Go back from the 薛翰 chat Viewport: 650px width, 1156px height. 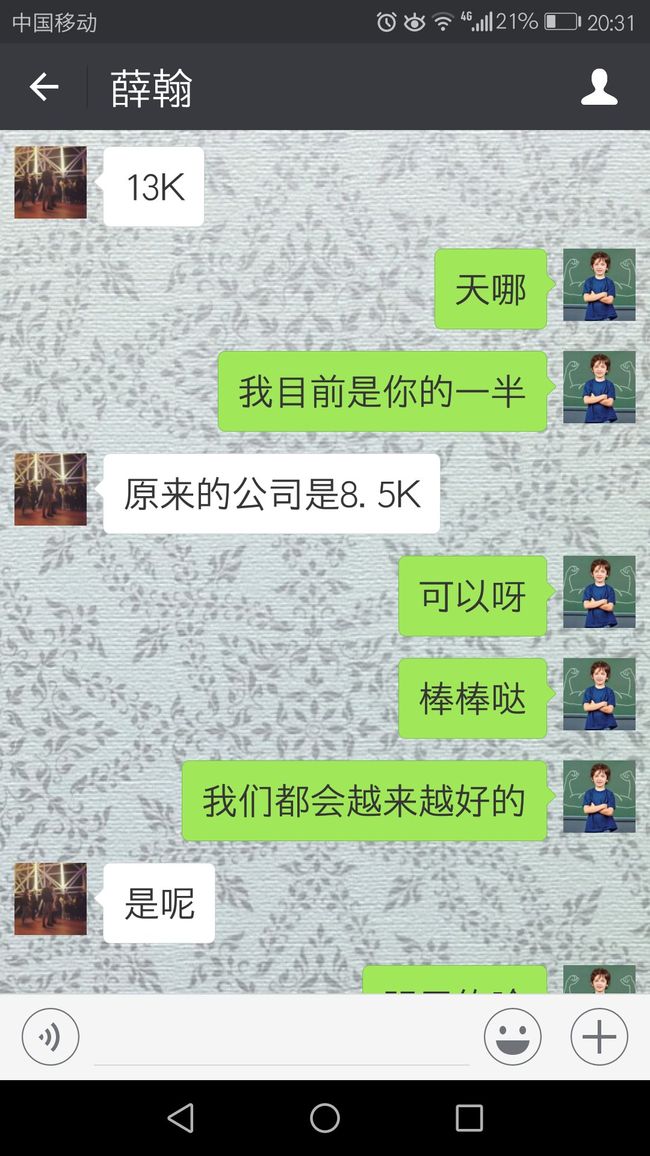[x=43, y=87]
